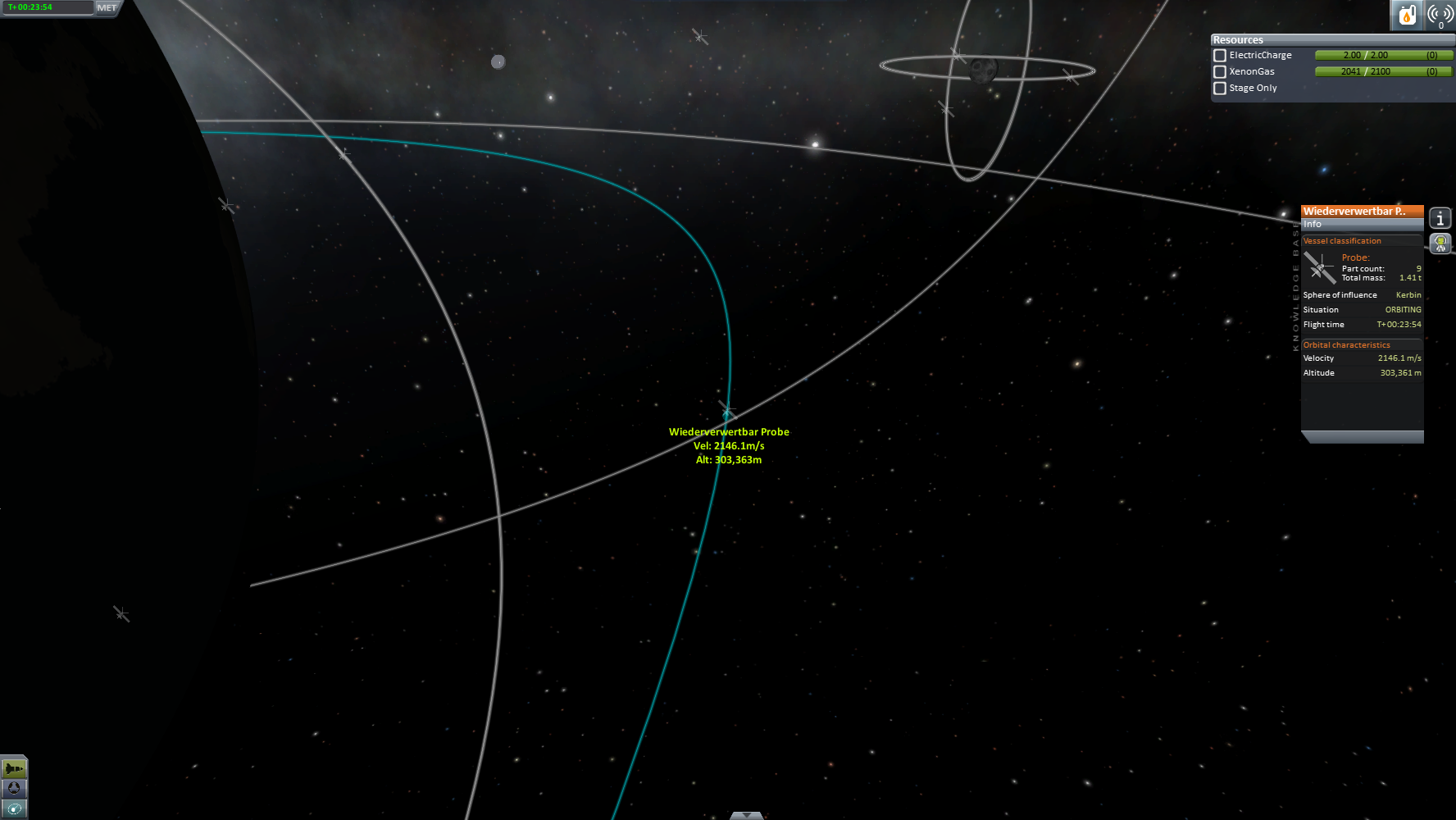The image size is (1456, 820).
Task: Check the XenonGas resource box
Action: pos(1220,72)
